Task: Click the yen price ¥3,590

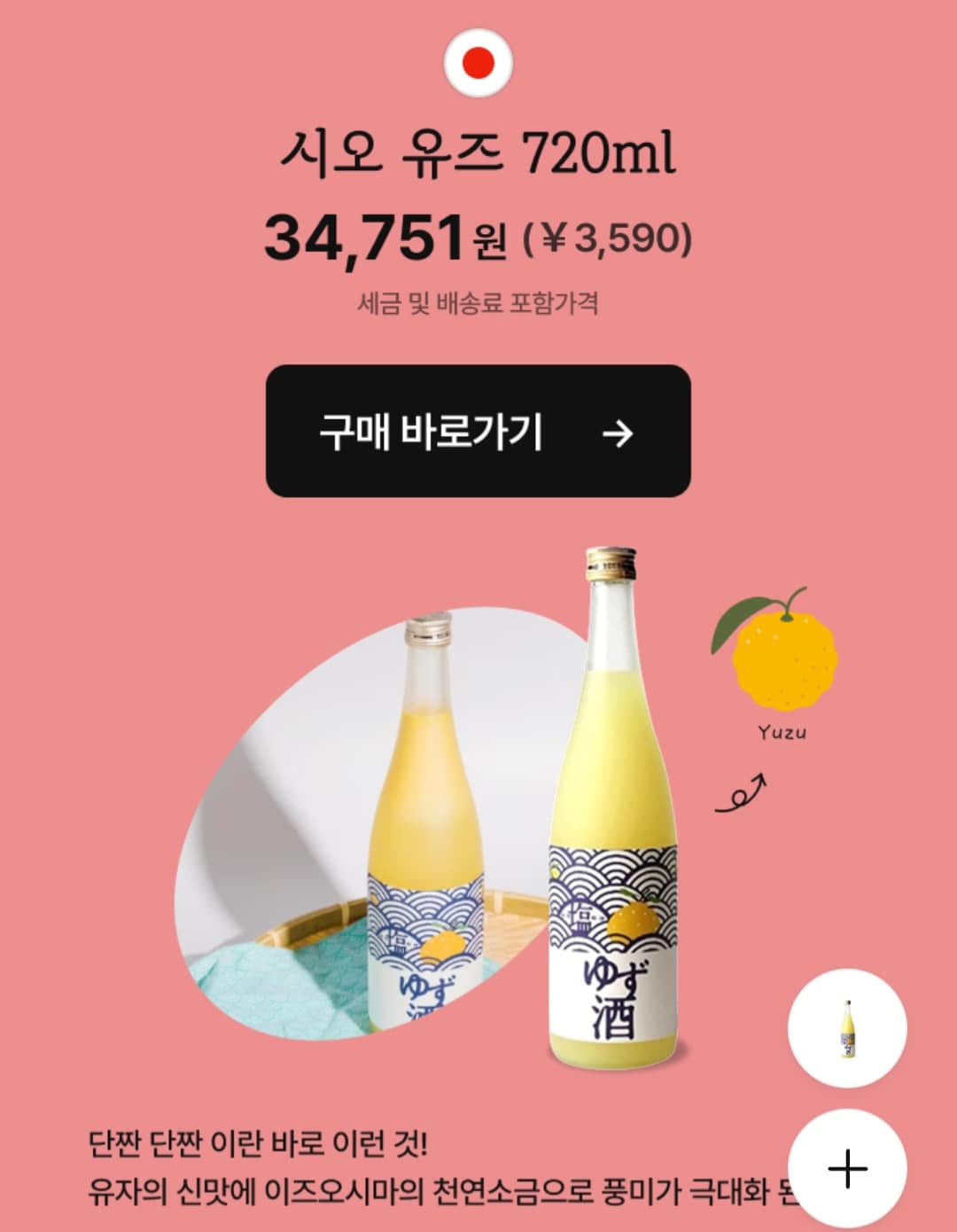Action: [x=610, y=235]
